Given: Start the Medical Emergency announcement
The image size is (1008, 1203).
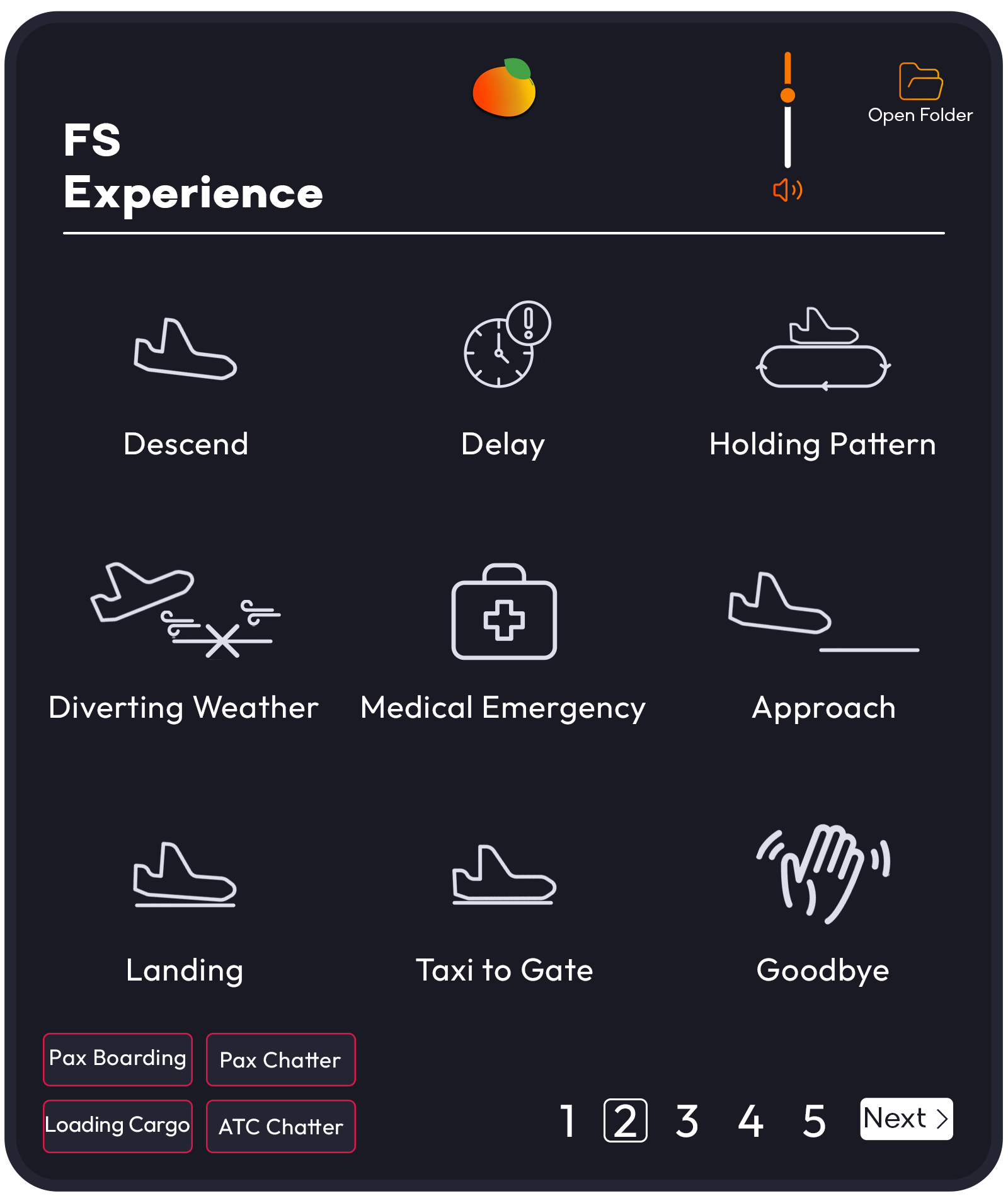Looking at the screenshot, I should pos(503,643).
